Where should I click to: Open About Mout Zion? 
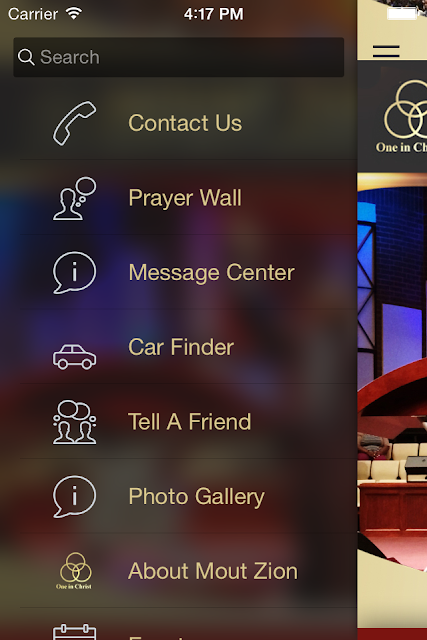[x=178, y=571]
